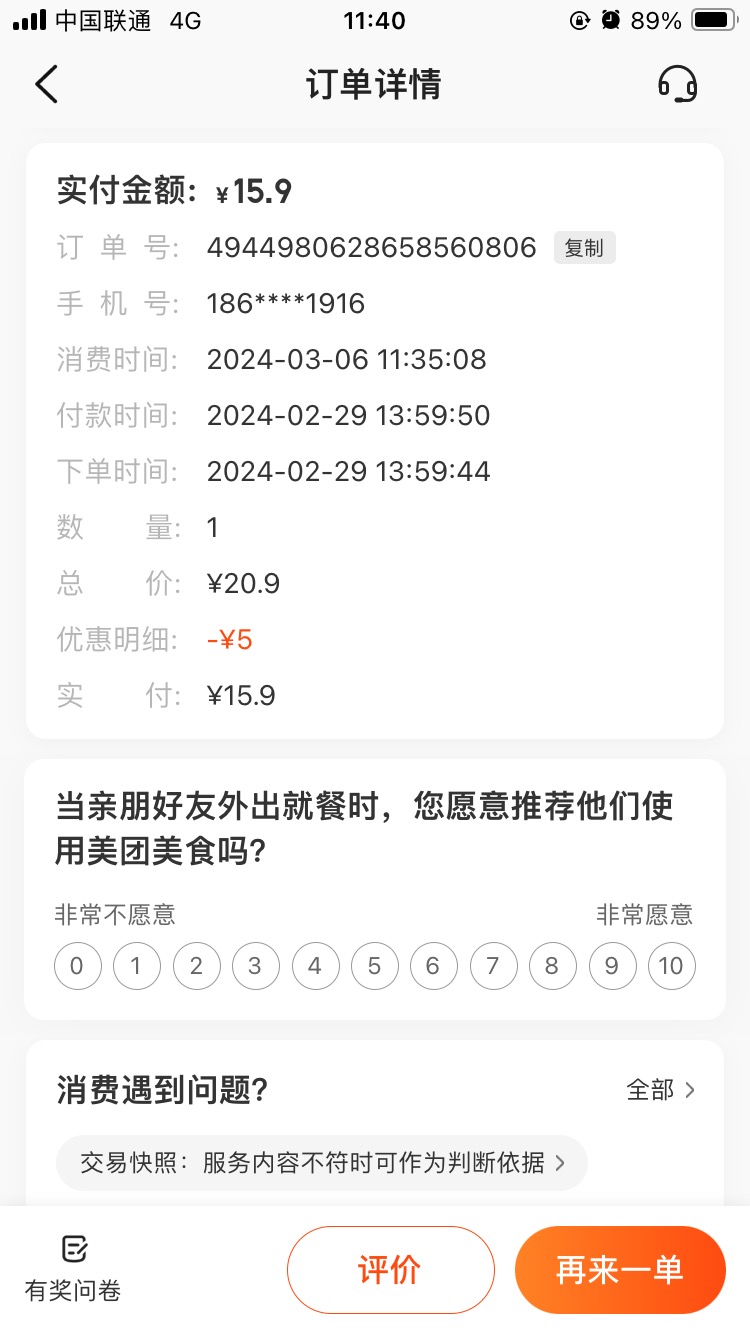
Task: Select rating 2 for recommendation
Action: pos(197,966)
